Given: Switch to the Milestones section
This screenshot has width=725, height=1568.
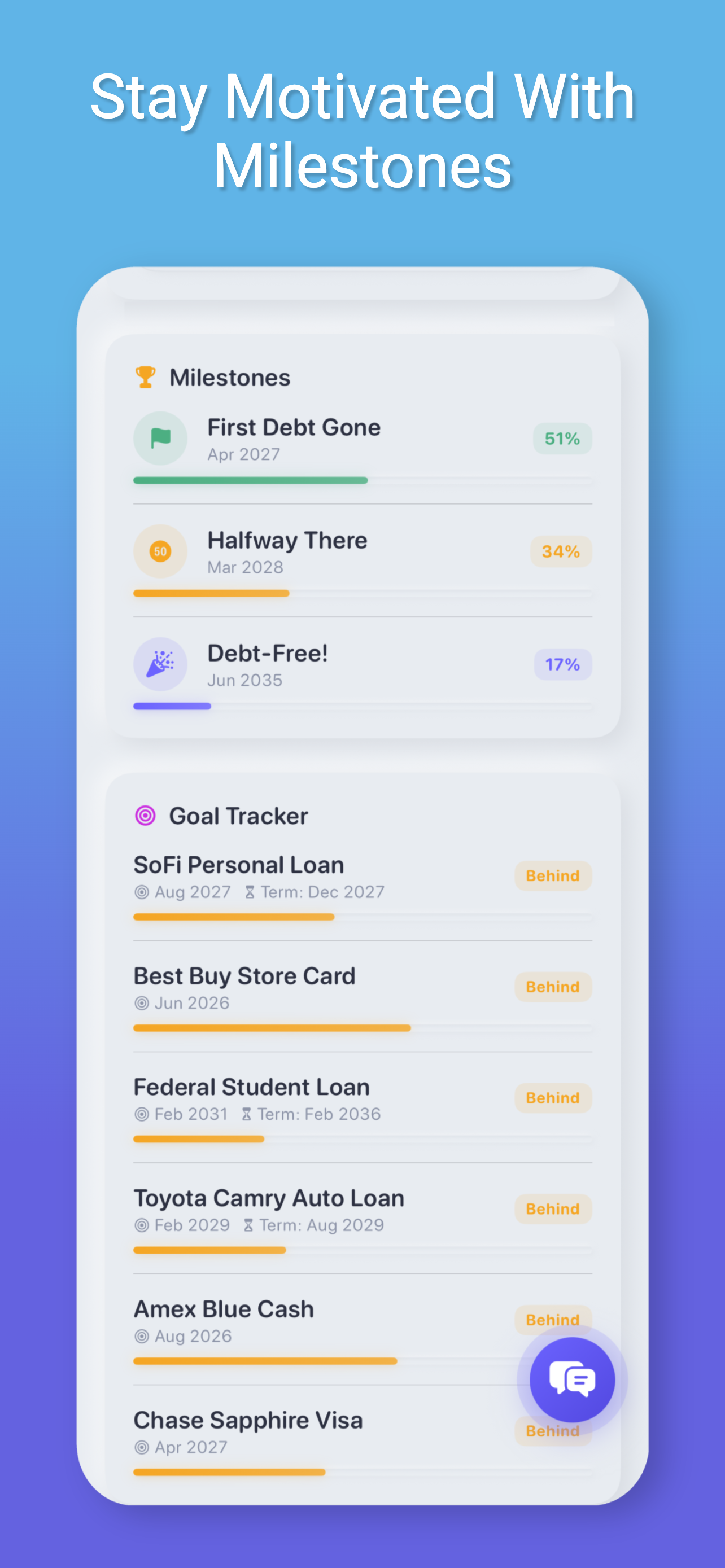Looking at the screenshot, I should point(229,377).
